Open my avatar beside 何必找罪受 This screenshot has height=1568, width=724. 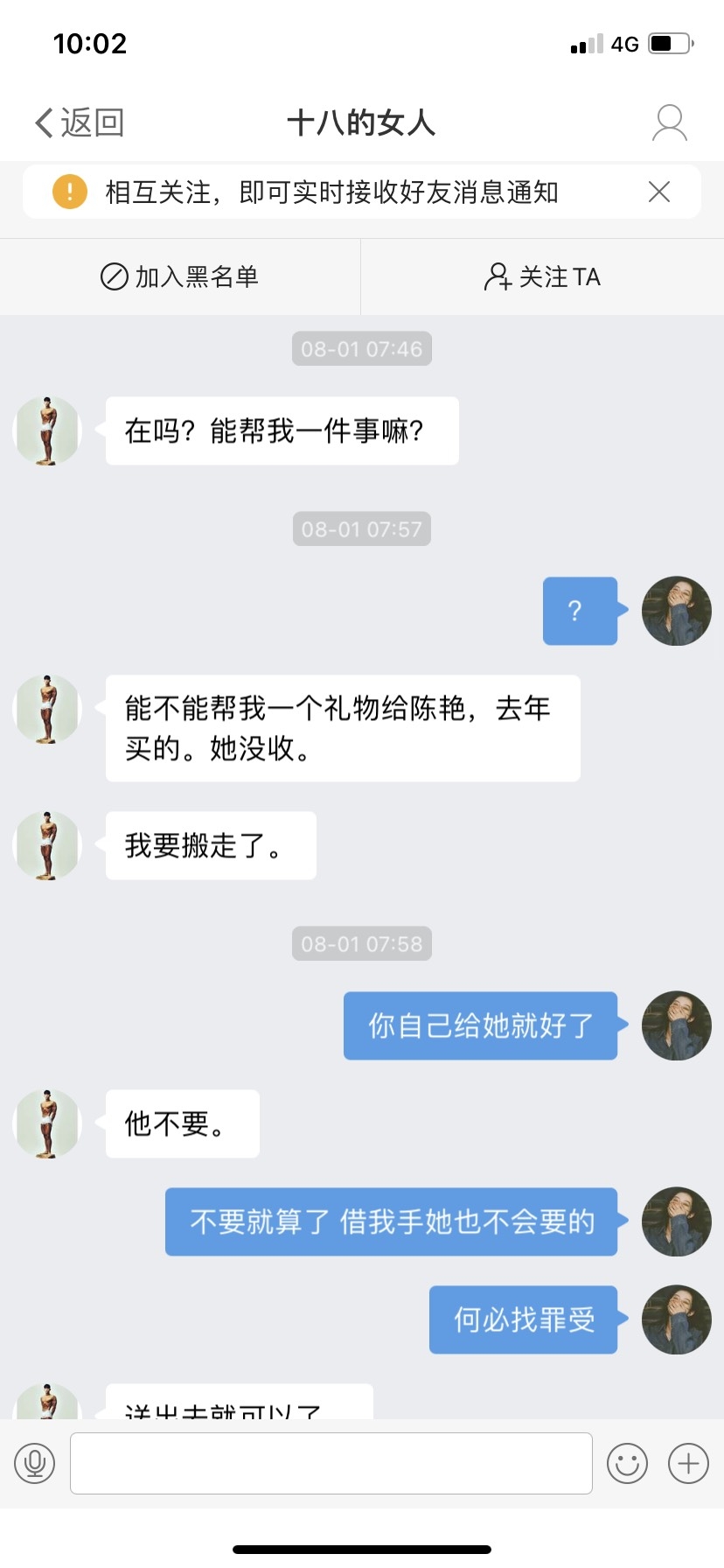tap(676, 1319)
